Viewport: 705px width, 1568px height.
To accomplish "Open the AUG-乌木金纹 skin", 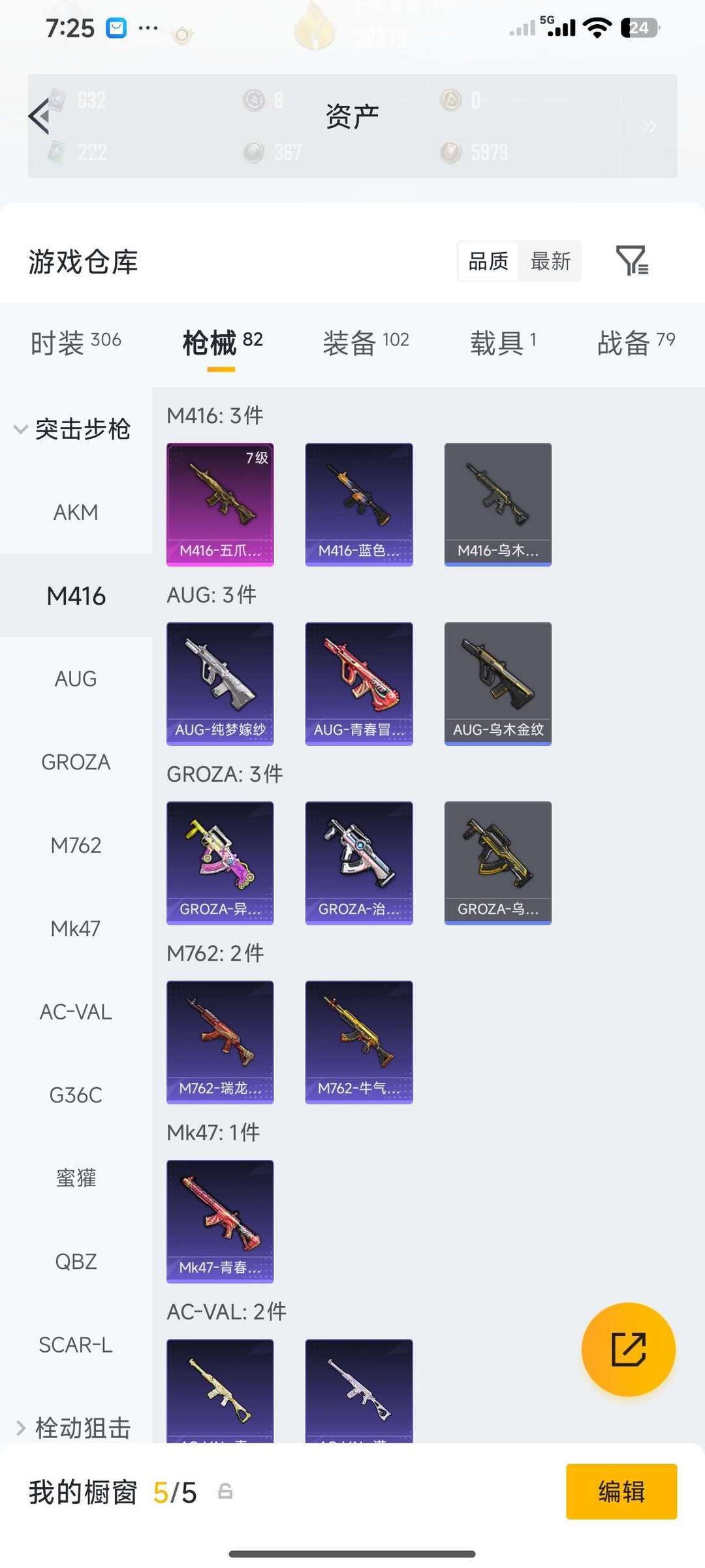I will [498, 684].
